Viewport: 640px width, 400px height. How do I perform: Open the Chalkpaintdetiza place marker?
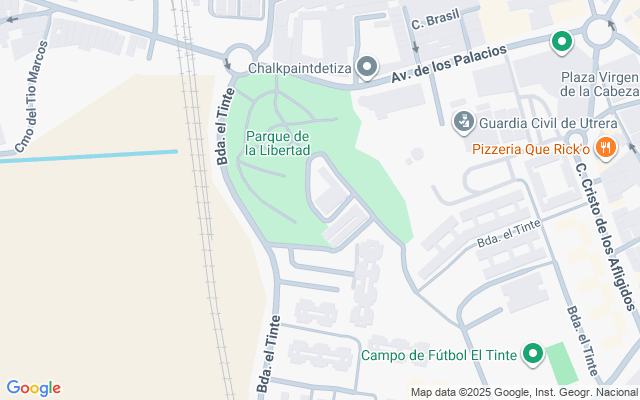(367, 68)
